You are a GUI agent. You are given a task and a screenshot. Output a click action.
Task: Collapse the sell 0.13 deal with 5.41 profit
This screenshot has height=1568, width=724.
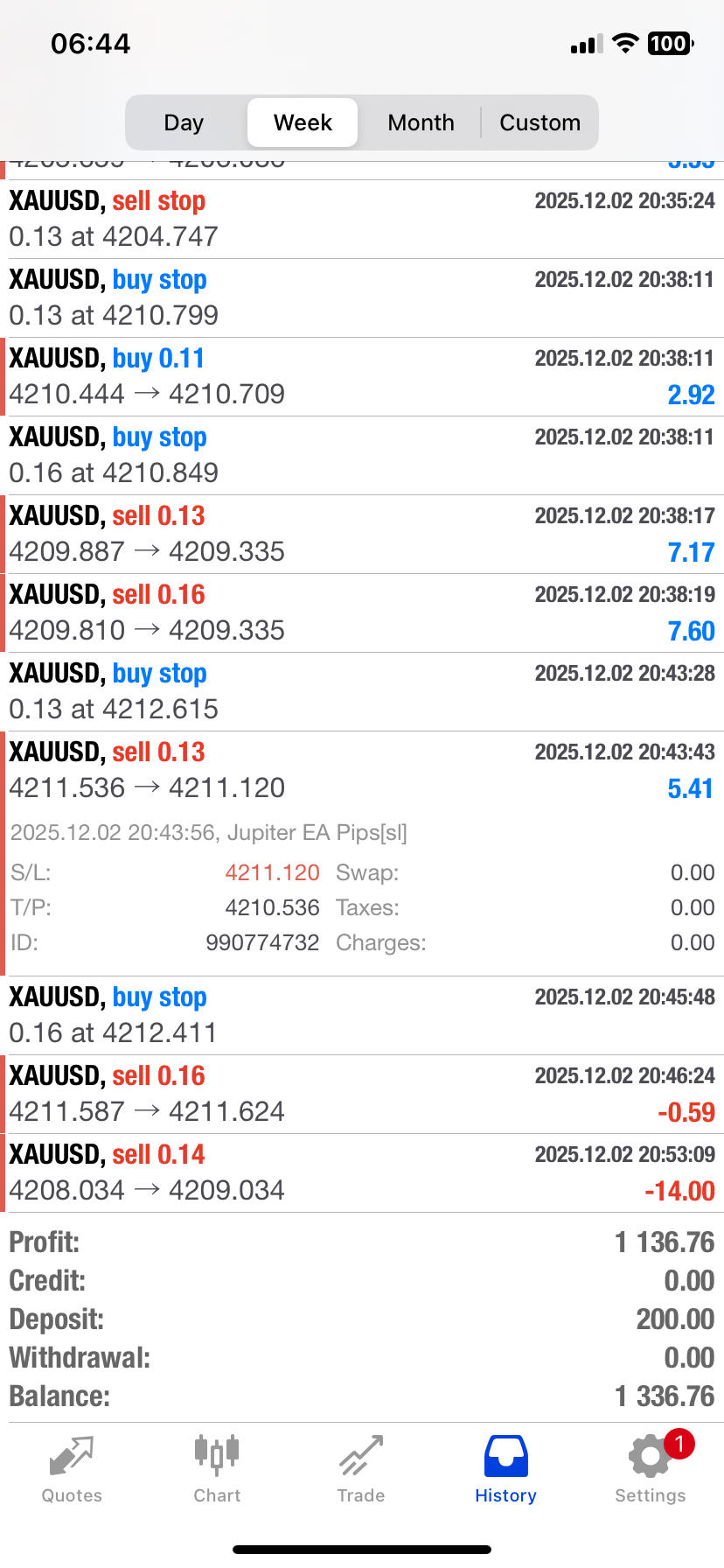click(362, 770)
